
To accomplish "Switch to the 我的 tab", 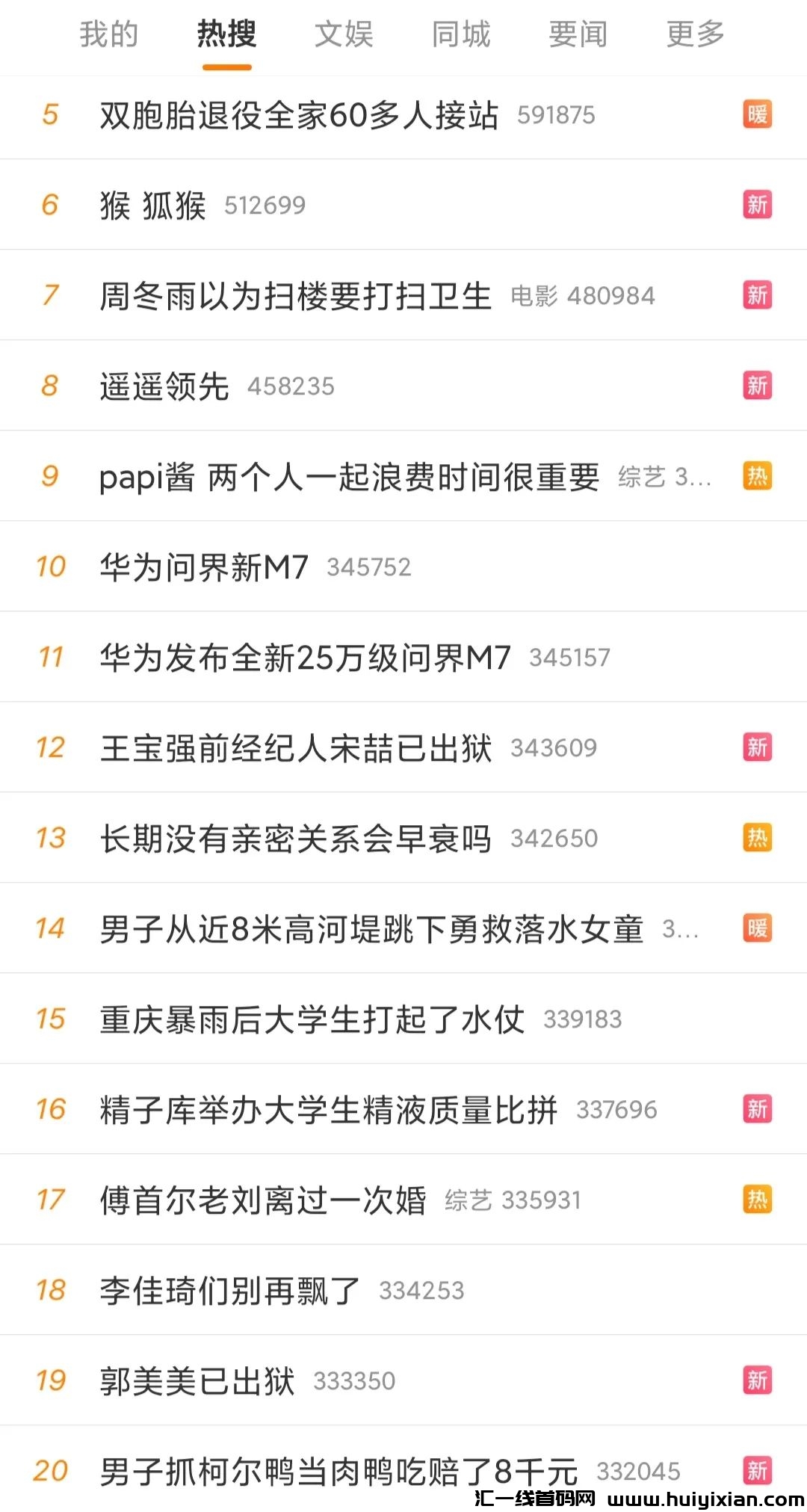I will (109, 34).
